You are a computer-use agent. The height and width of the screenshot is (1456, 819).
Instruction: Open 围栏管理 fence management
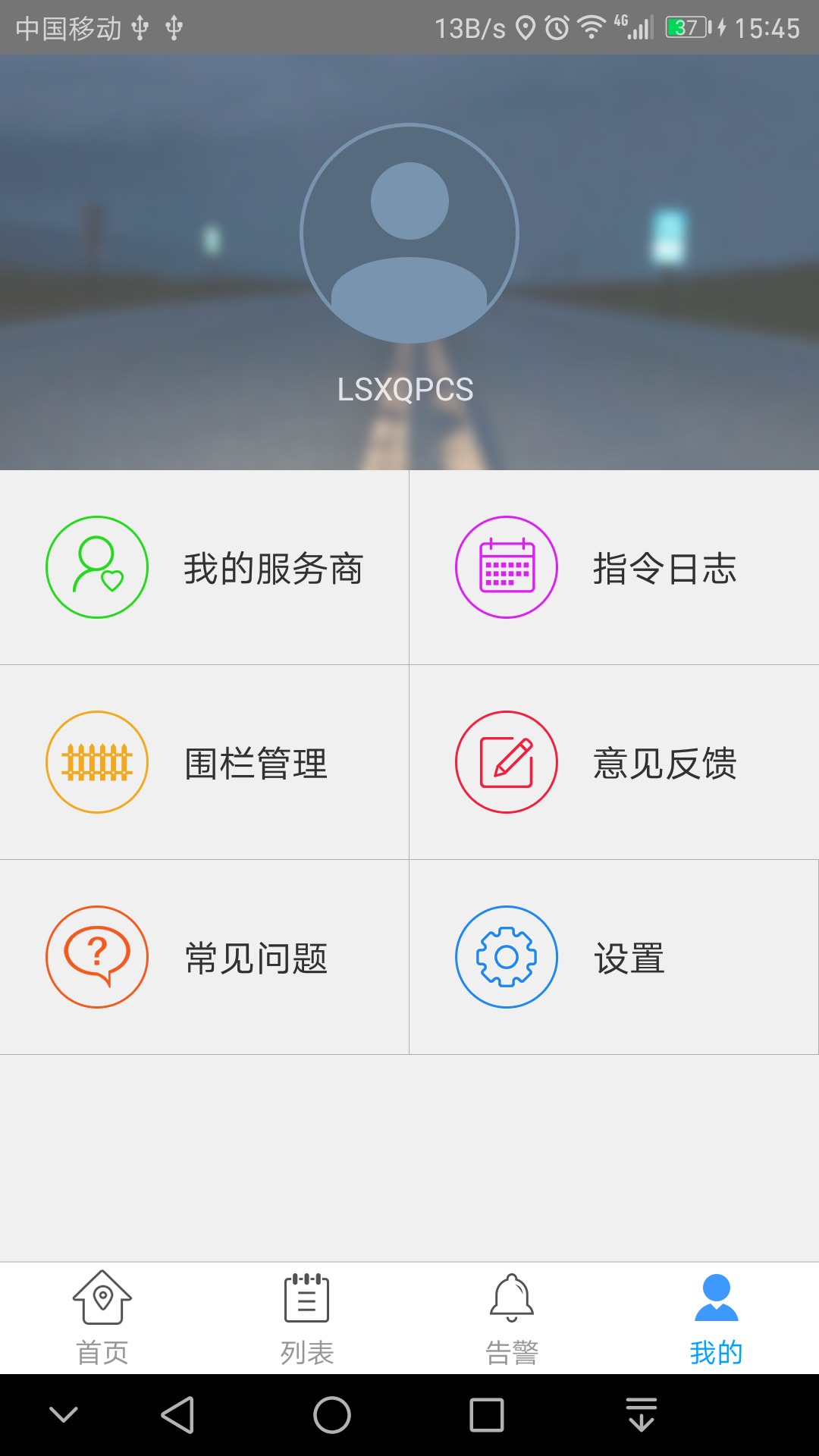205,762
